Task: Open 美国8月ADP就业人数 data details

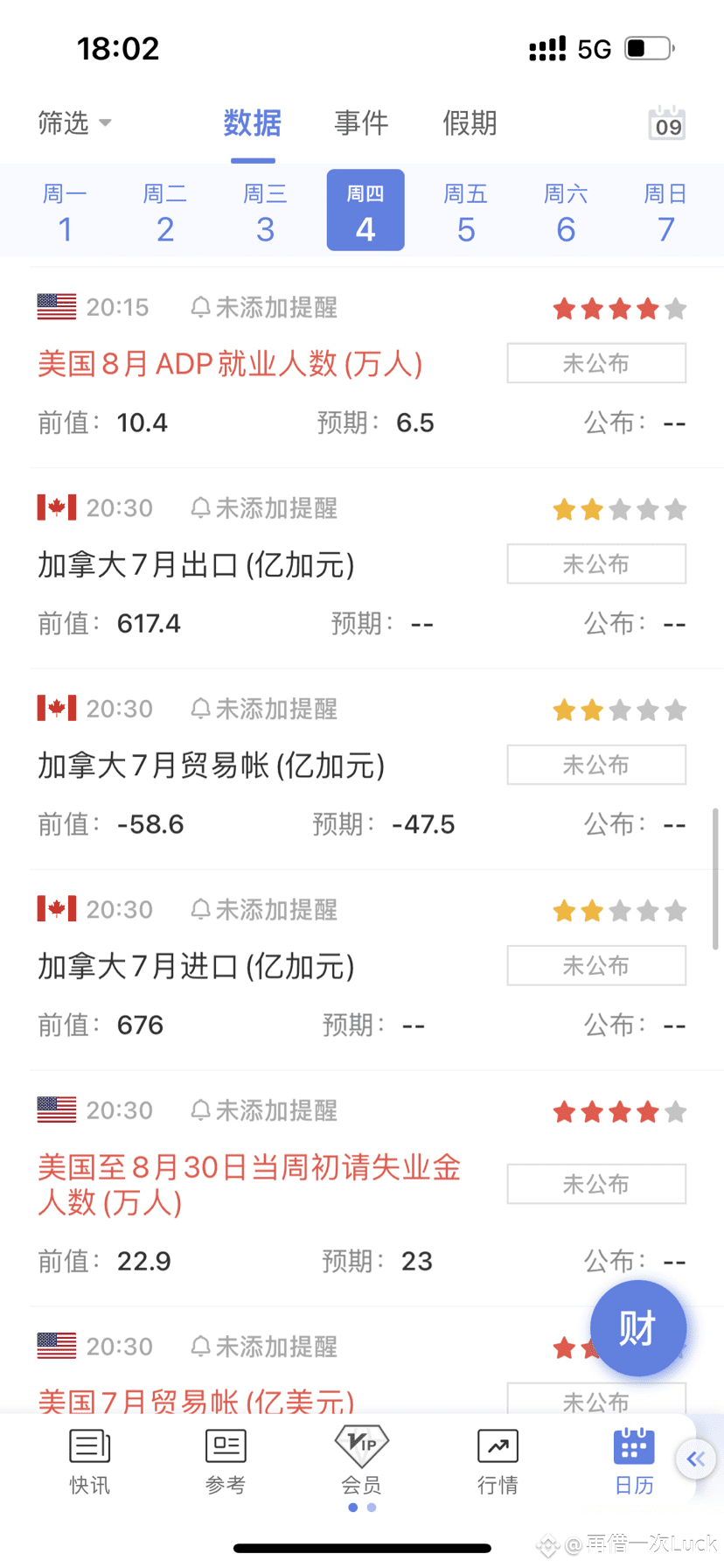Action: coord(230,363)
